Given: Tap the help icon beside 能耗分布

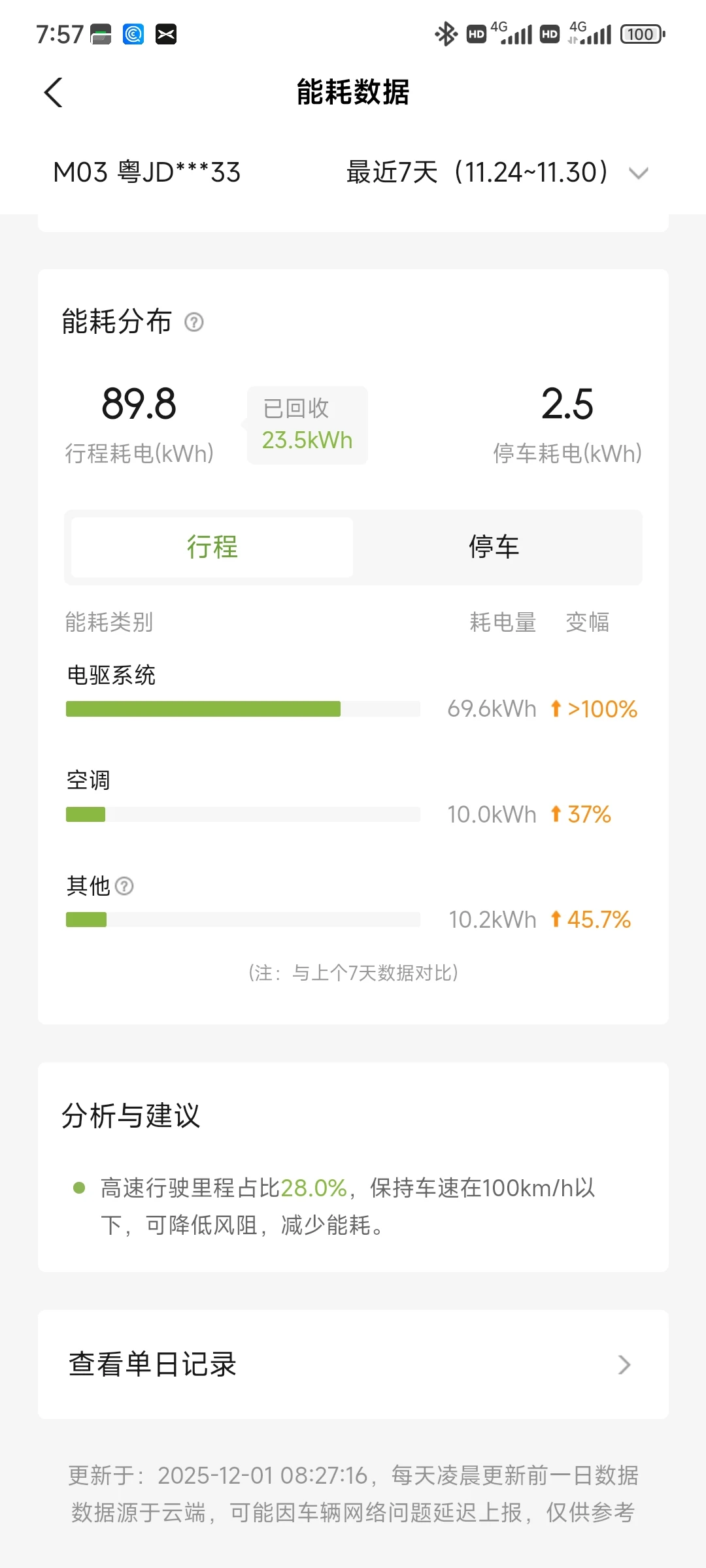Looking at the screenshot, I should pyautogui.click(x=194, y=322).
